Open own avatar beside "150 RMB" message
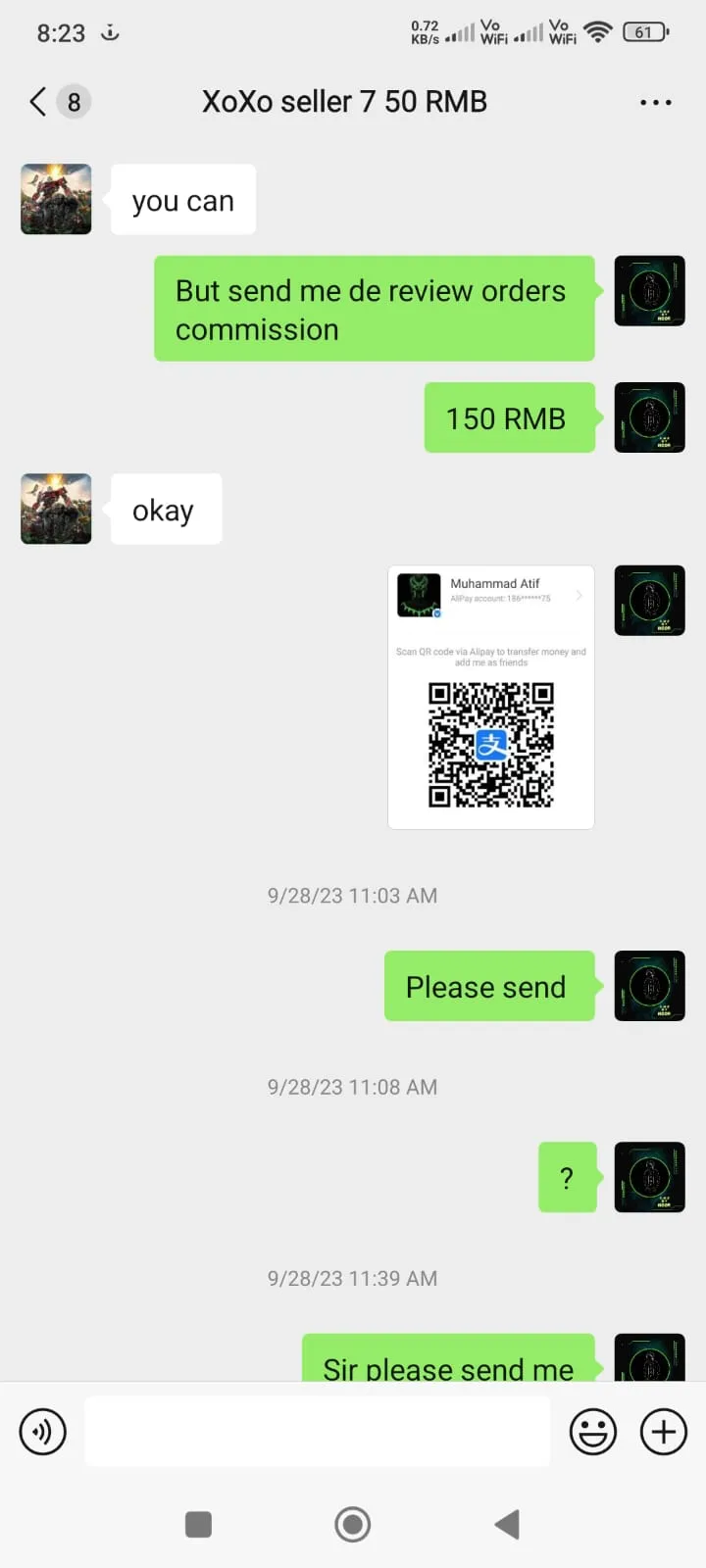This screenshot has height=1568, width=706. (x=649, y=417)
